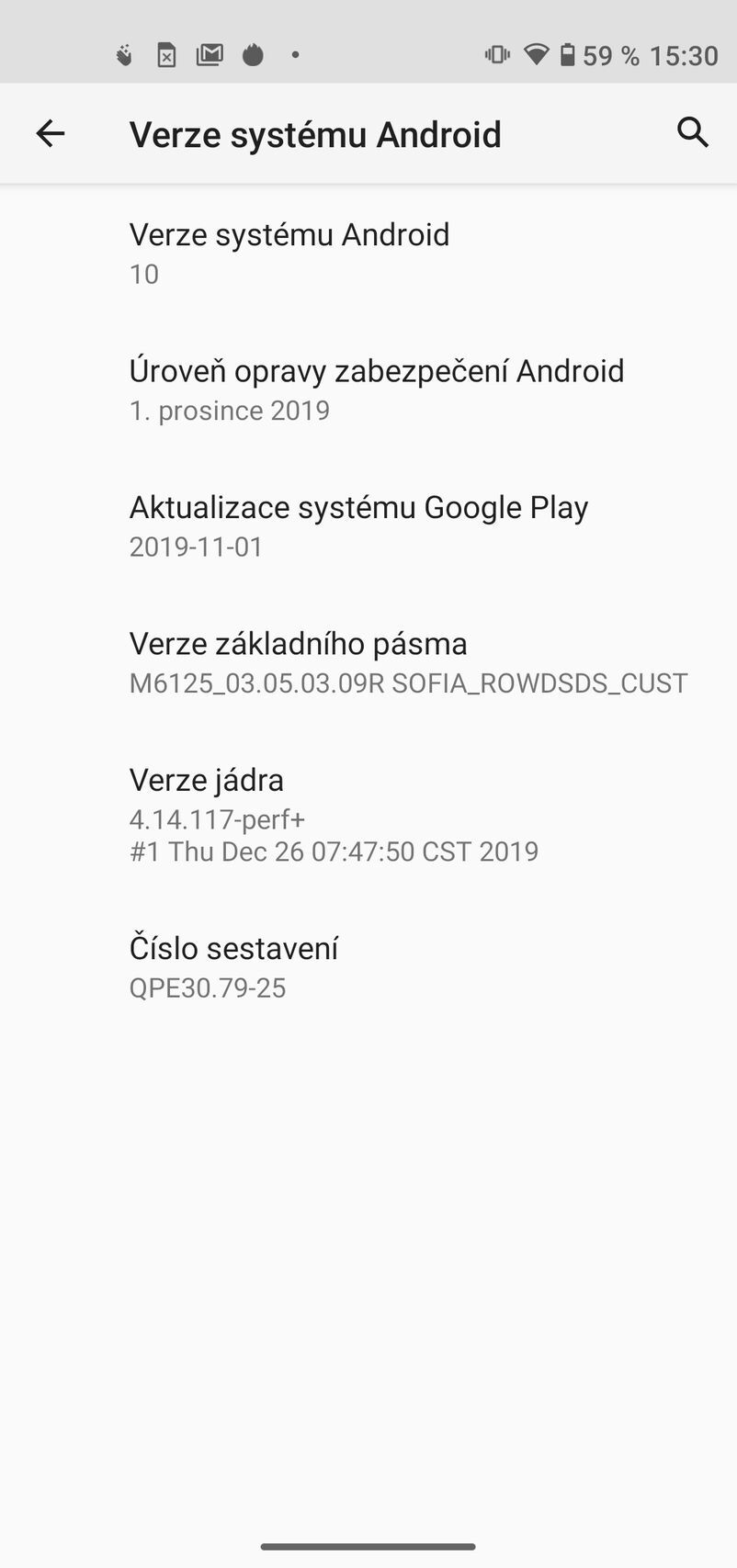Tap the back arrow in the top bar
Viewport: 737px width, 1568px height.
(x=51, y=132)
